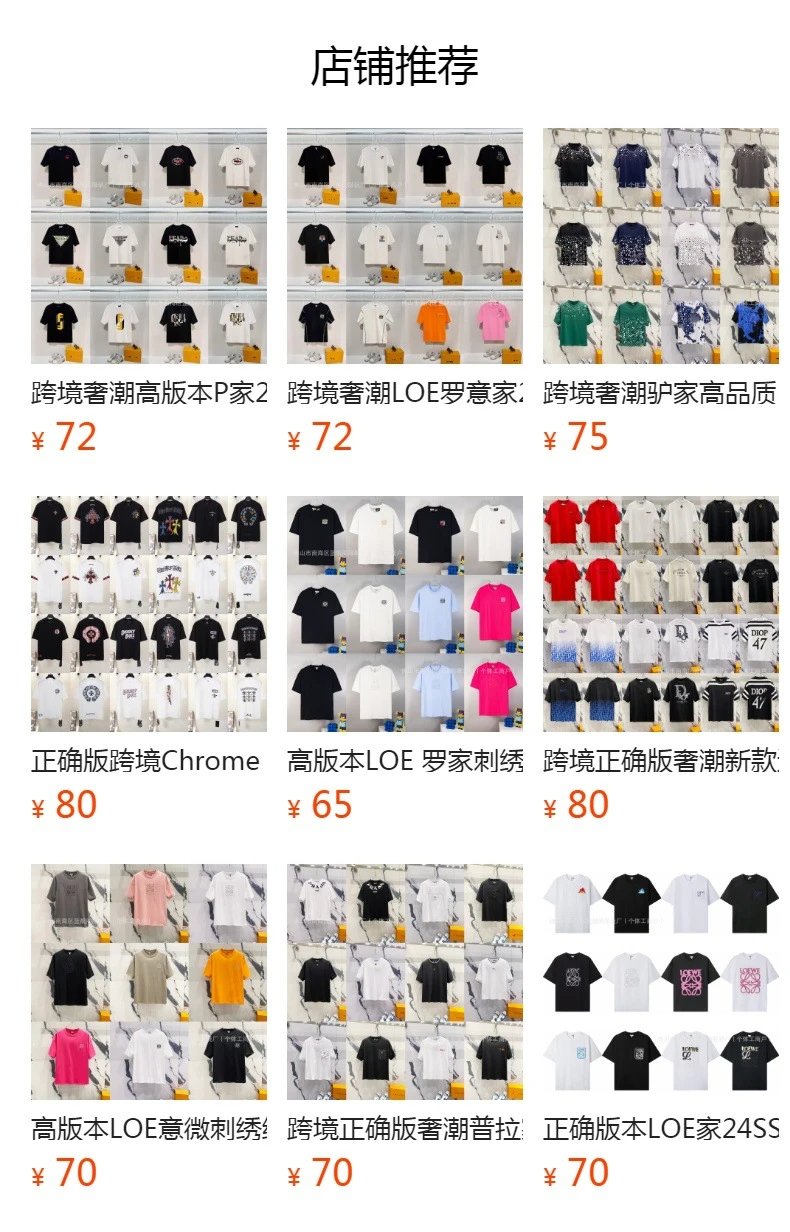This screenshot has height=1232, width=790.
Task: Select the 正确版跨境Chrome product title
Action: 140,760
